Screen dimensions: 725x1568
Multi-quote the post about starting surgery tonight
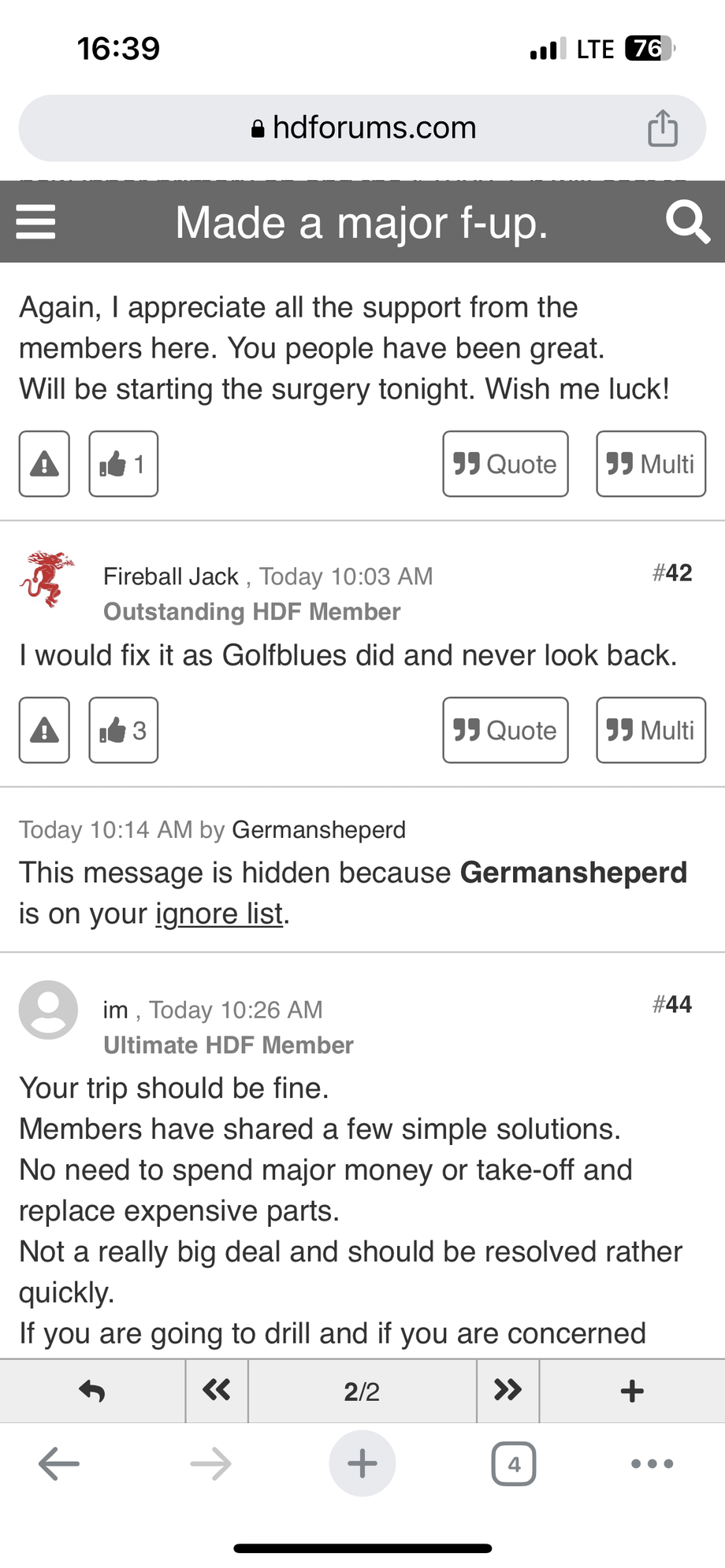(650, 464)
